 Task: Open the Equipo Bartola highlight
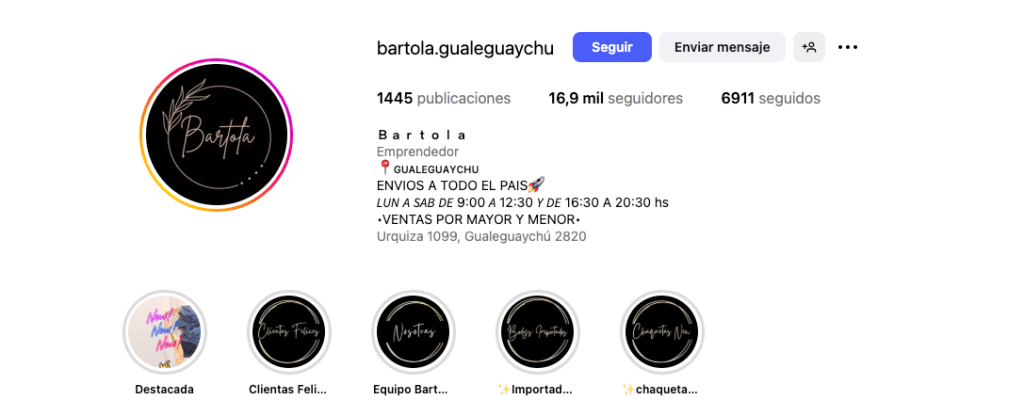coord(412,332)
